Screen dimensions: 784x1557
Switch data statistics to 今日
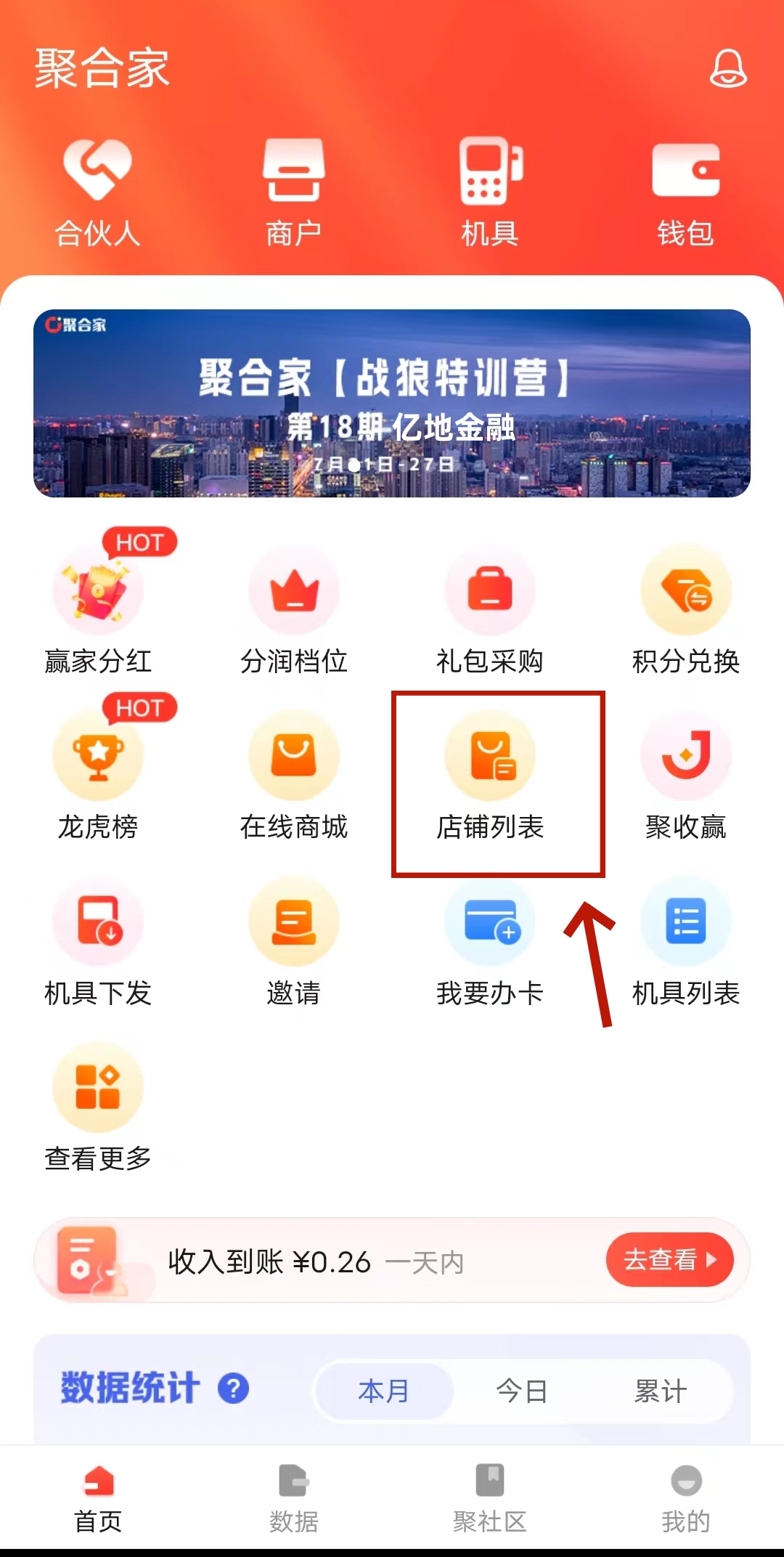click(521, 1391)
